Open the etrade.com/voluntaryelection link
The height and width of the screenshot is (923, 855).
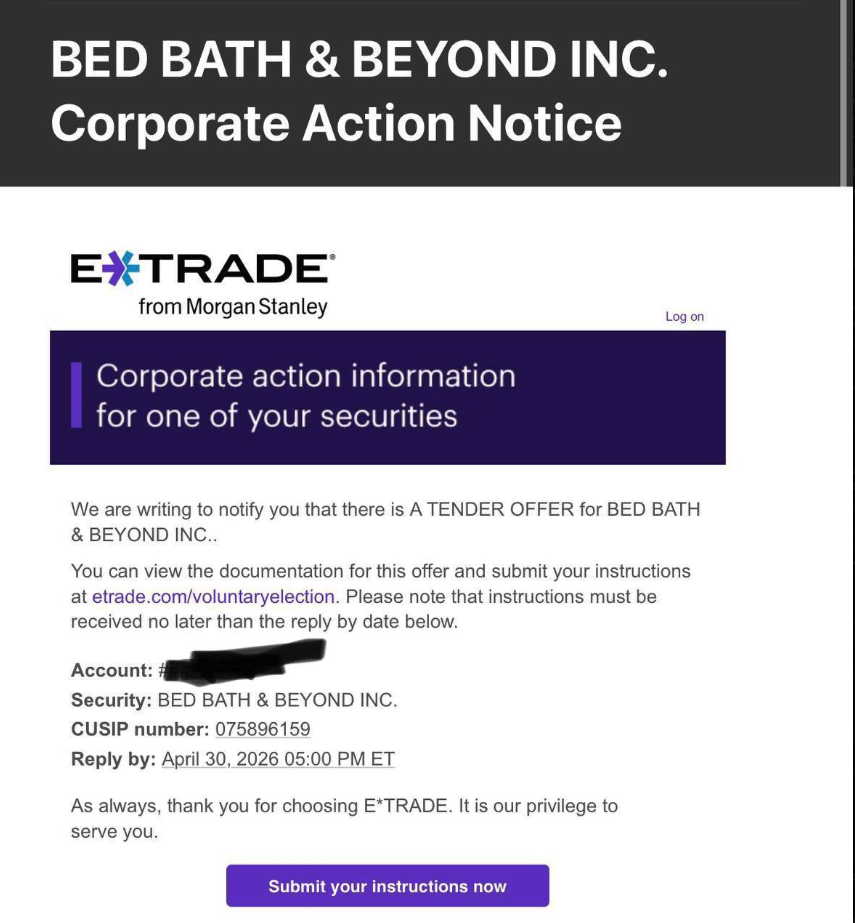tap(213, 596)
